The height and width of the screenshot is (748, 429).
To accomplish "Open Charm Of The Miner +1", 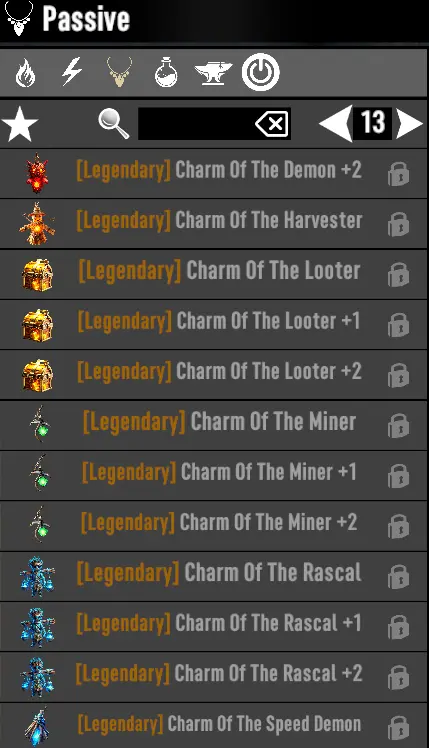I will [213, 476].
